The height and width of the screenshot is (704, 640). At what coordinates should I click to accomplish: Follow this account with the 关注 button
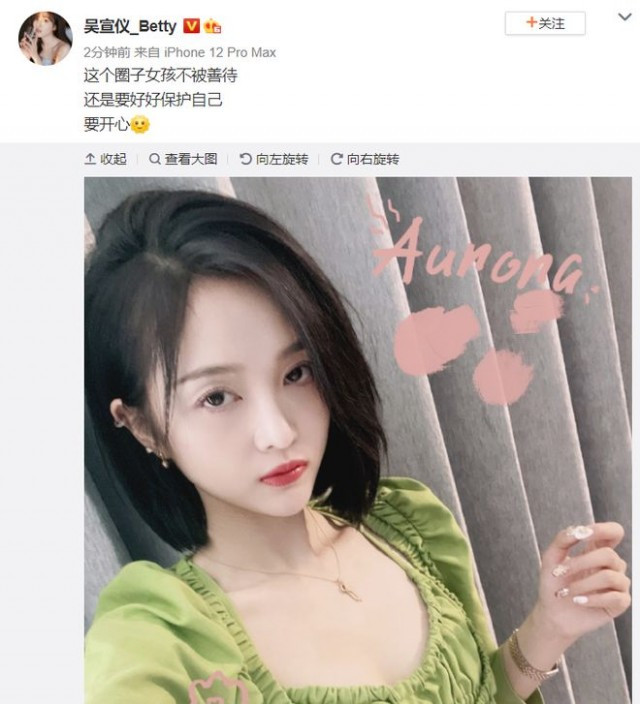pyautogui.click(x=545, y=23)
